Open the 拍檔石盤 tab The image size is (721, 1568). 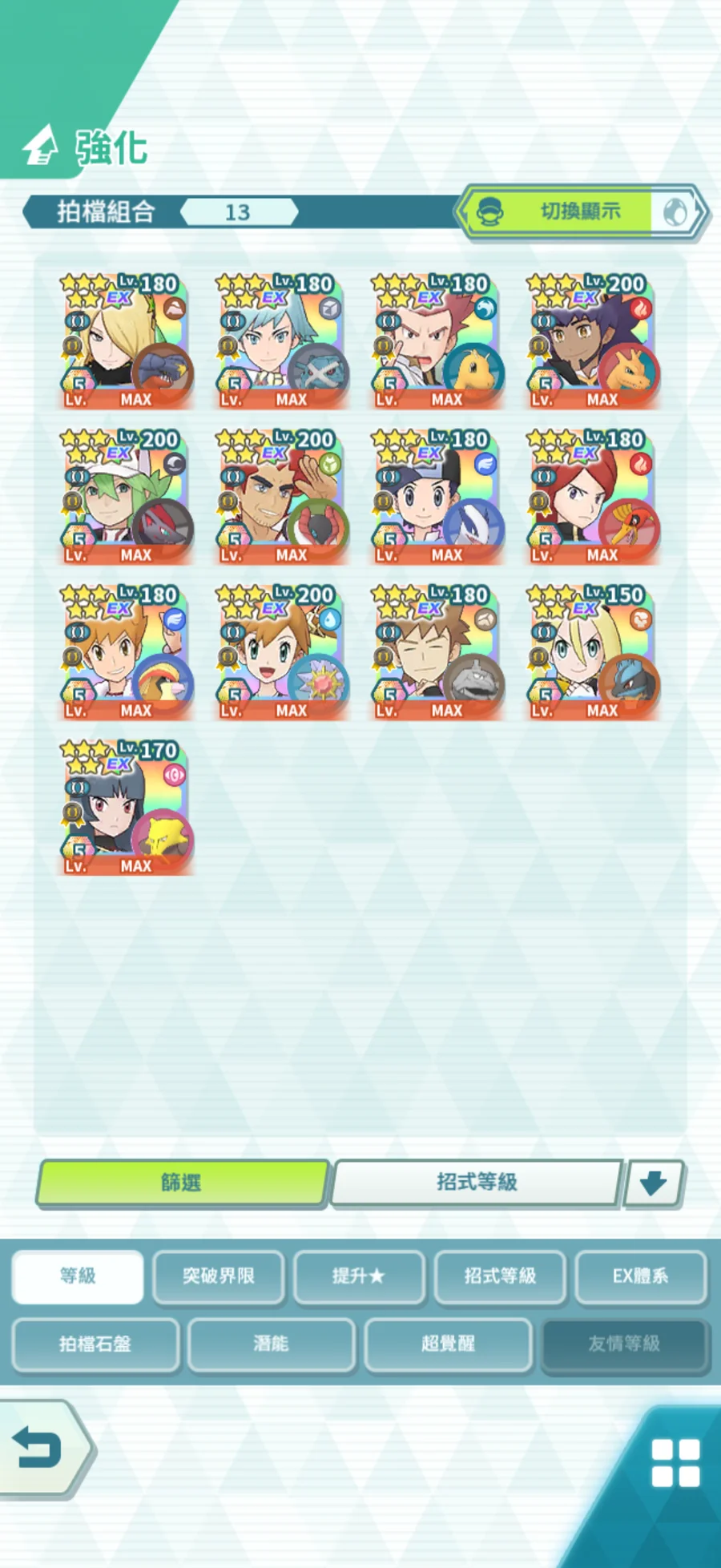click(95, 1344)
